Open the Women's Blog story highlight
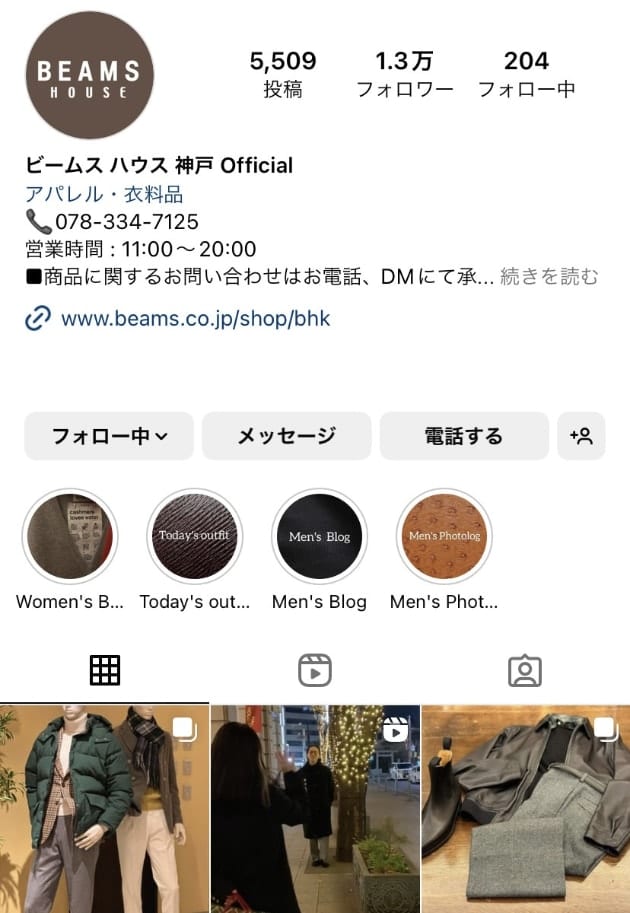 [x=70, y=537]
